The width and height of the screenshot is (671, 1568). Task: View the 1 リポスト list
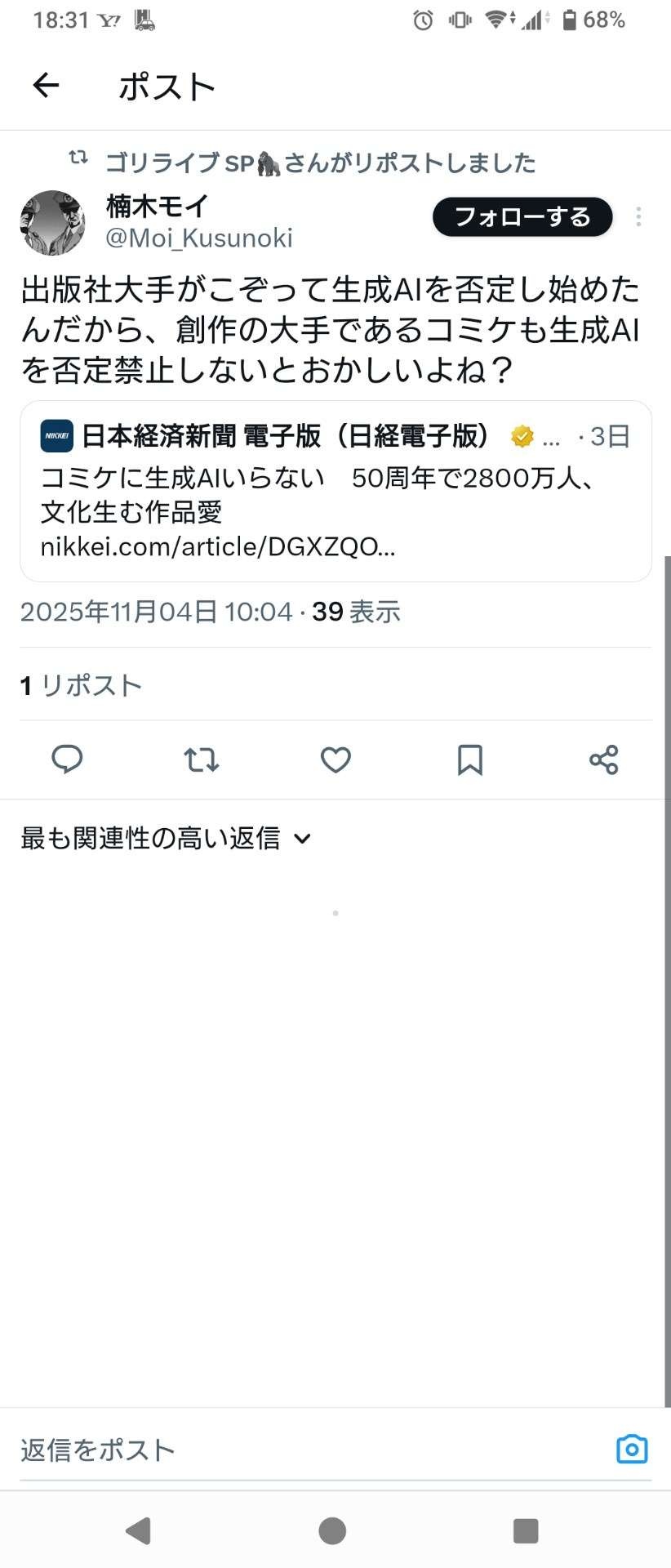click(x=81, y=685)
